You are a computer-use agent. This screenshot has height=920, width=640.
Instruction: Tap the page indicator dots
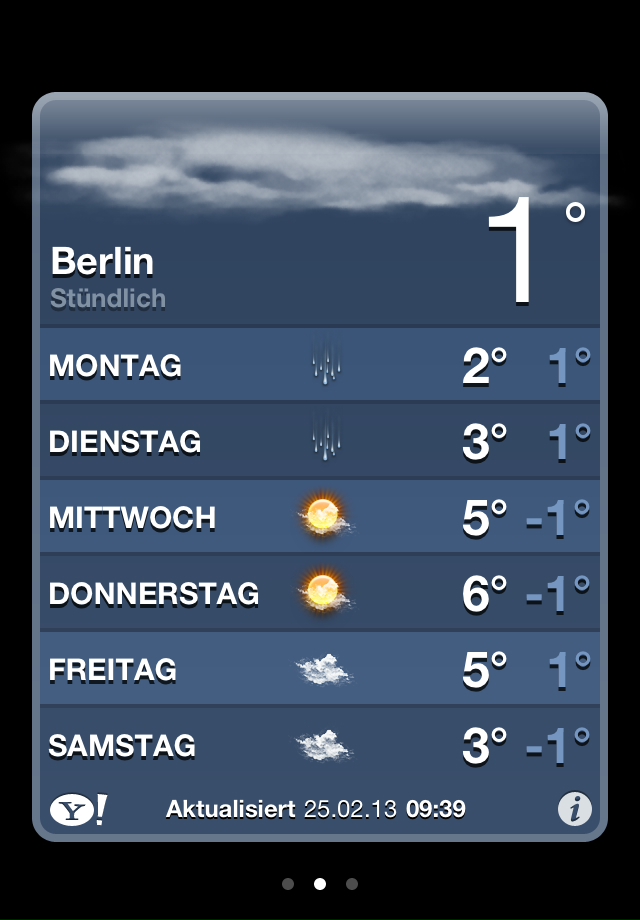point(320,884)
